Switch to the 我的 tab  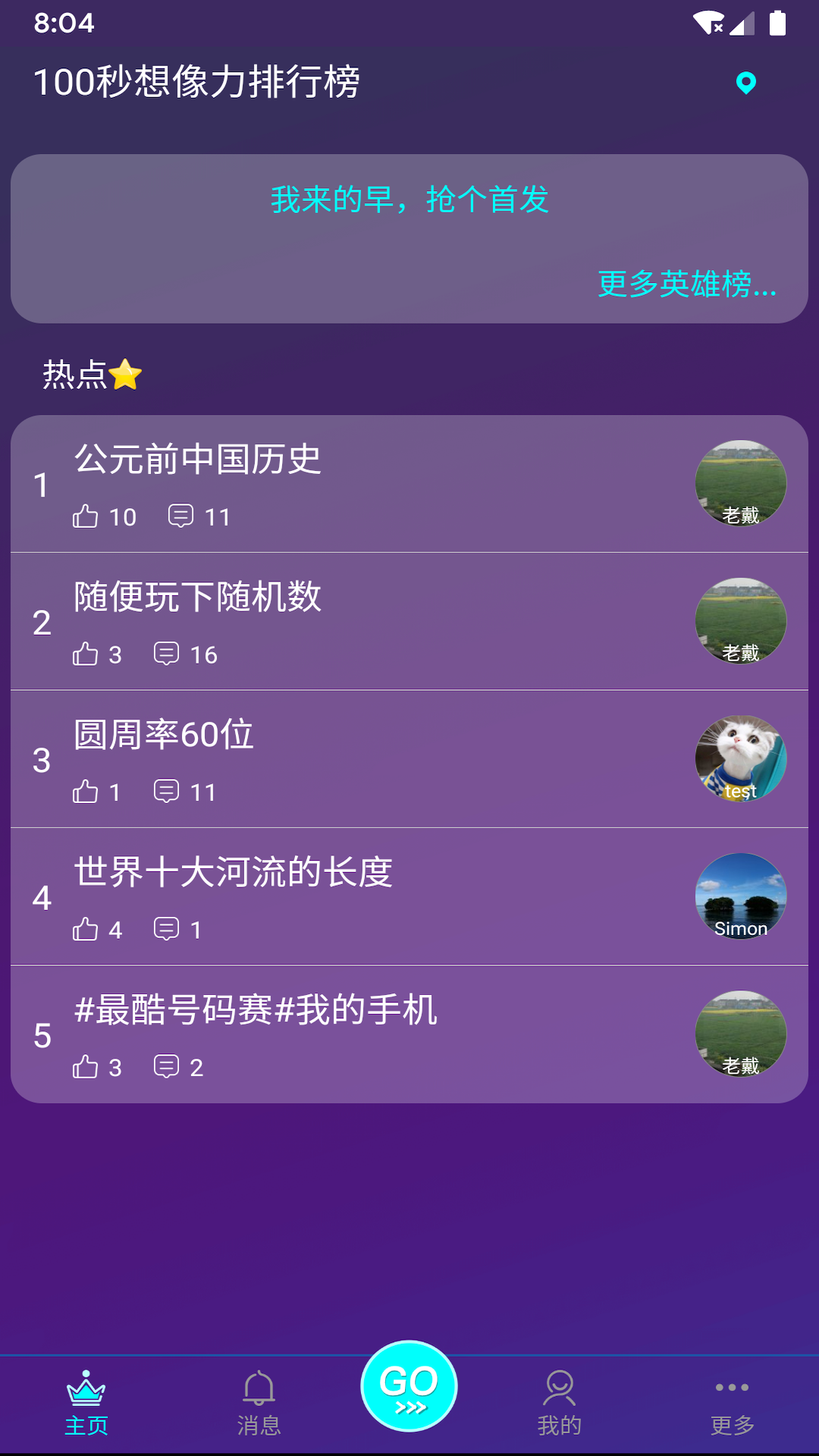(x=559, y=1404)
